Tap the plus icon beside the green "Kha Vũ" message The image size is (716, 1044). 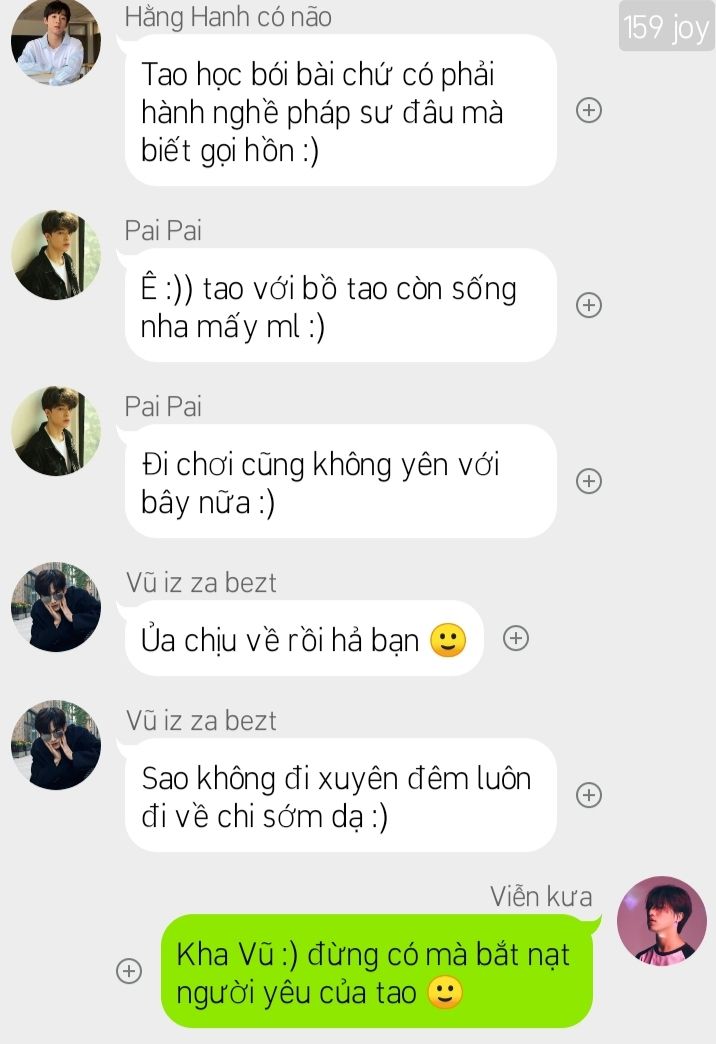129,970
